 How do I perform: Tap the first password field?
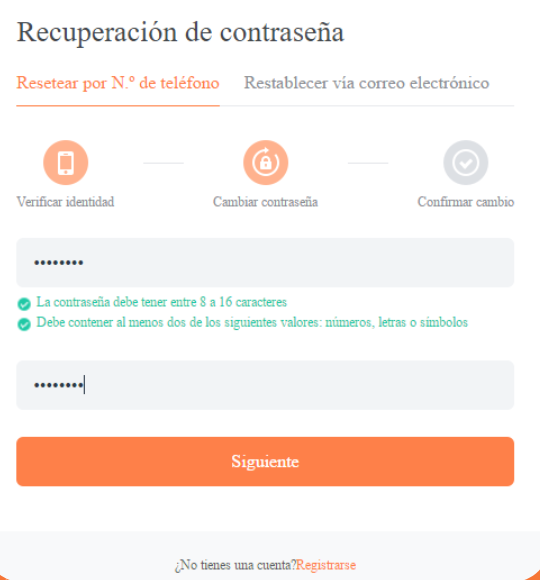(x=265, y=263)
